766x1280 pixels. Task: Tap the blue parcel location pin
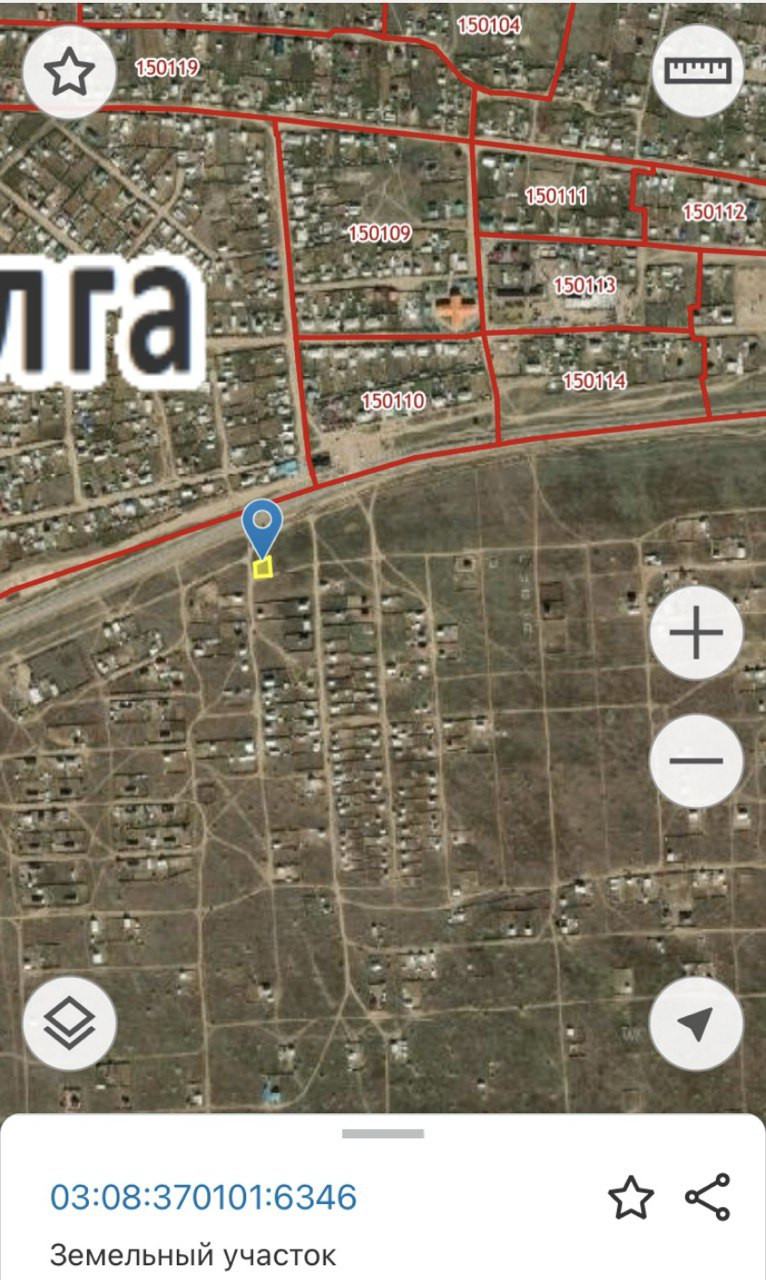(262, 525)
